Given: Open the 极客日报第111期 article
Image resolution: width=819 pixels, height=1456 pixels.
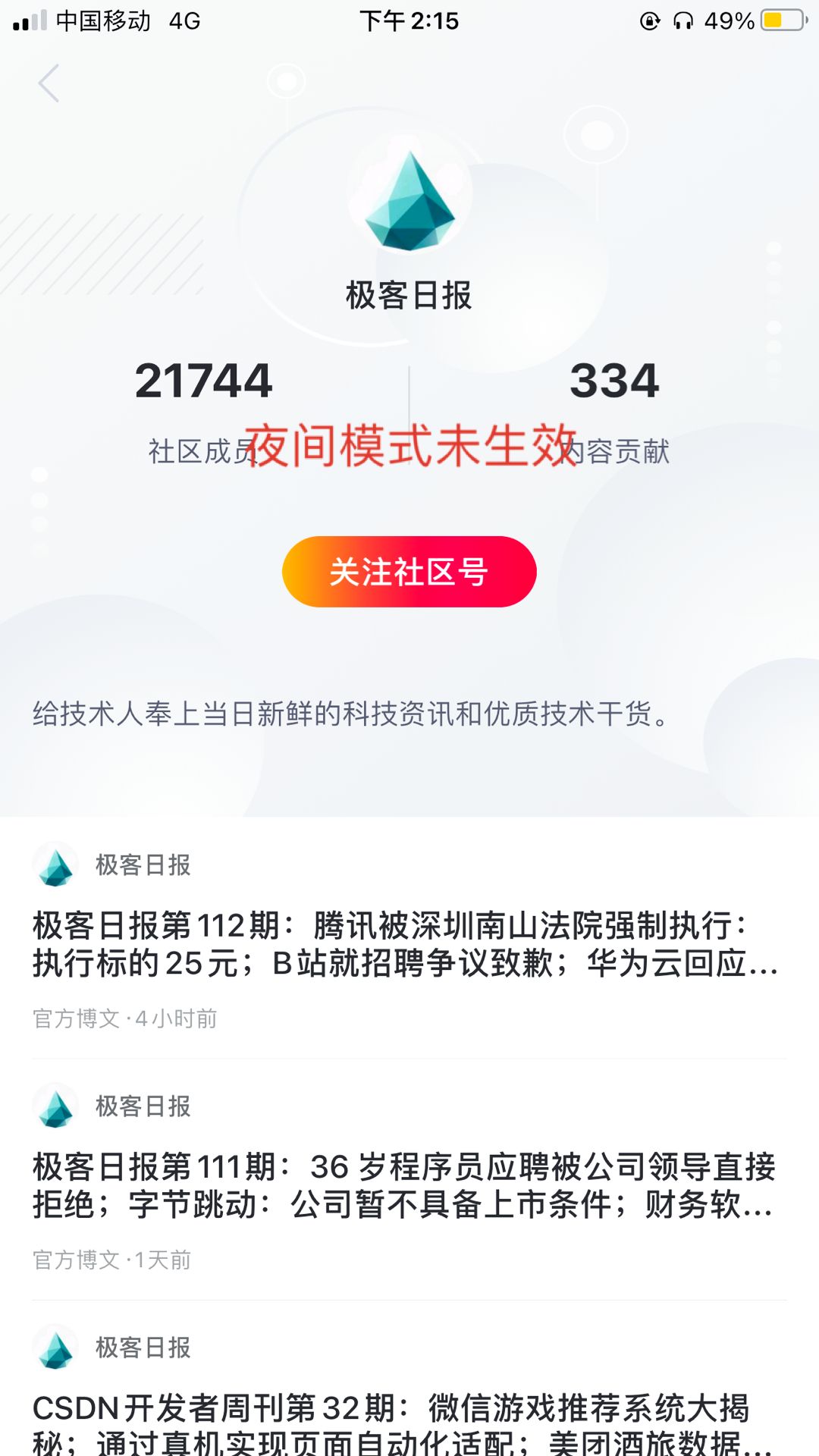Looking at the screenshot, I should [x=403, y=1185].
